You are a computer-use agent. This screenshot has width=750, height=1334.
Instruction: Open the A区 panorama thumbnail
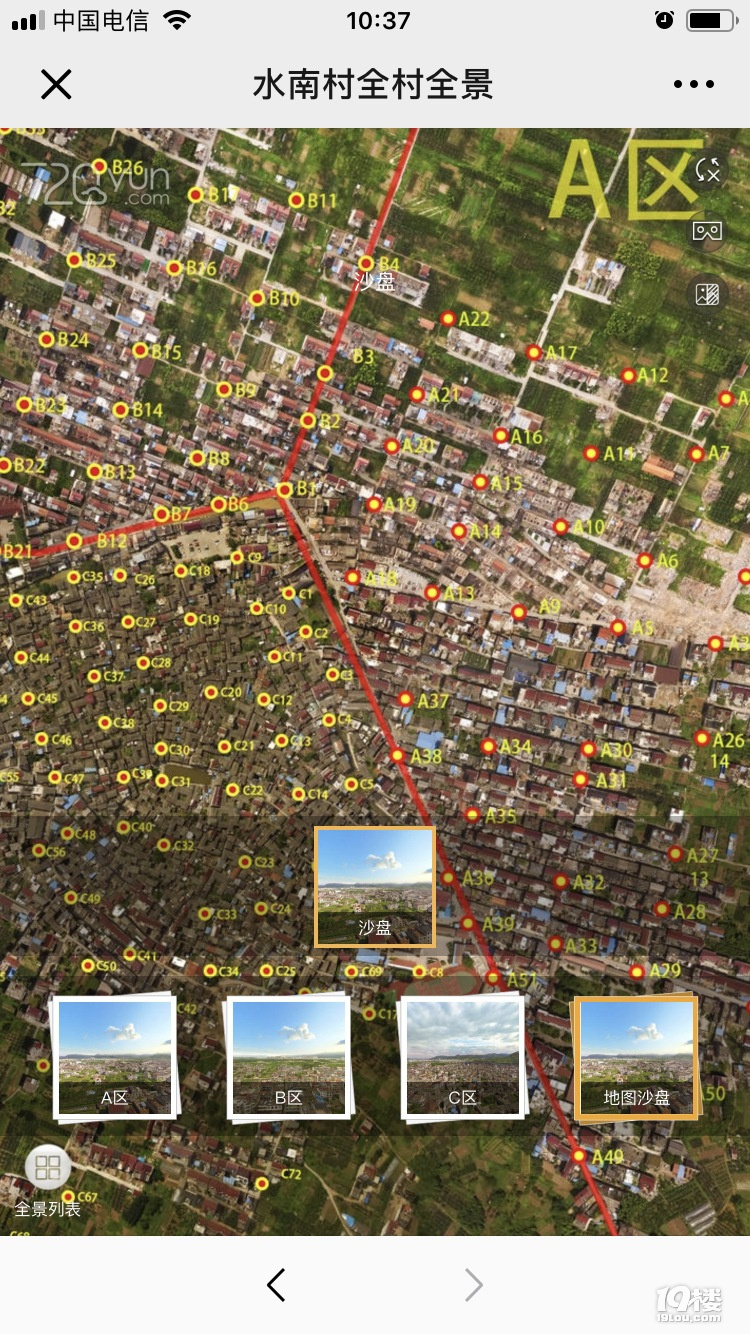(x=115, y=1058)
